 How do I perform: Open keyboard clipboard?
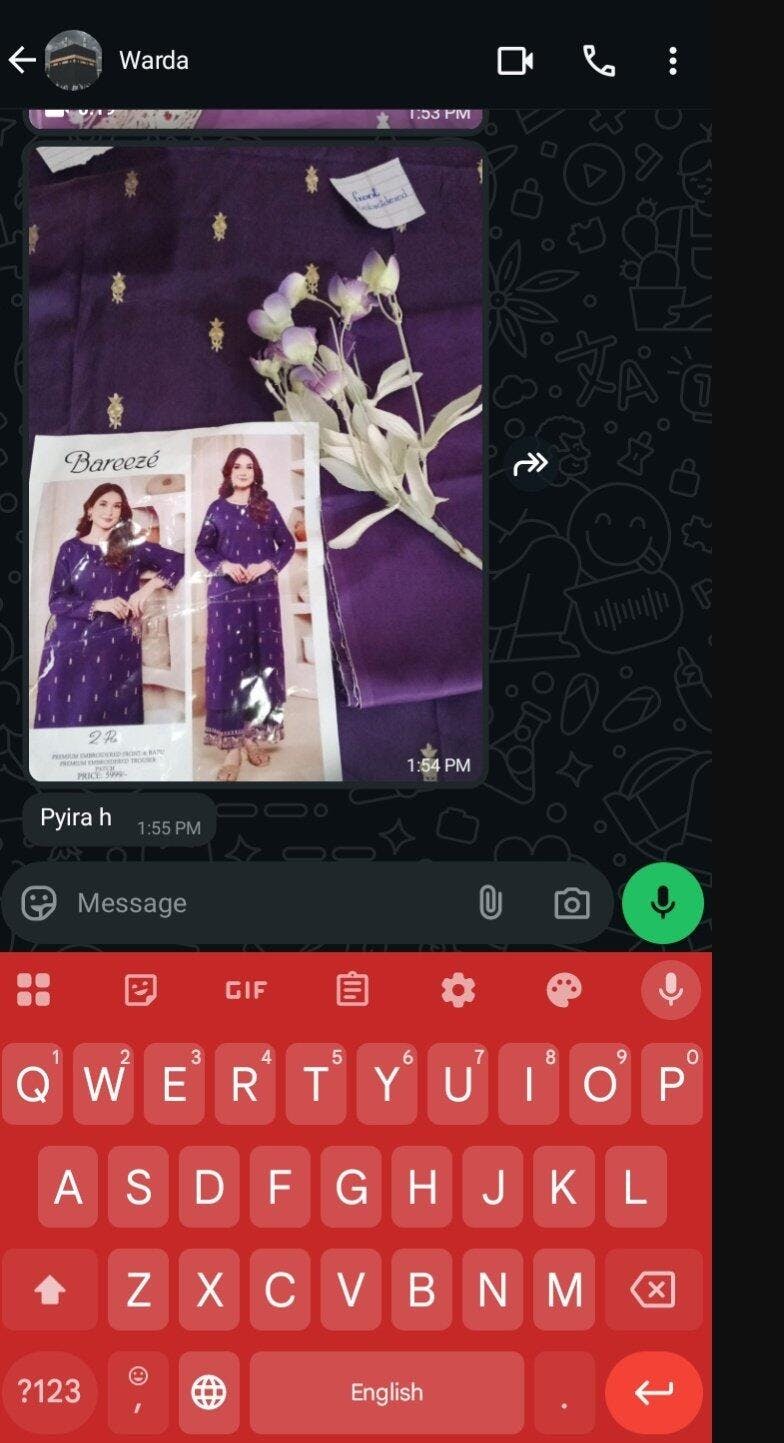(352, 990)
